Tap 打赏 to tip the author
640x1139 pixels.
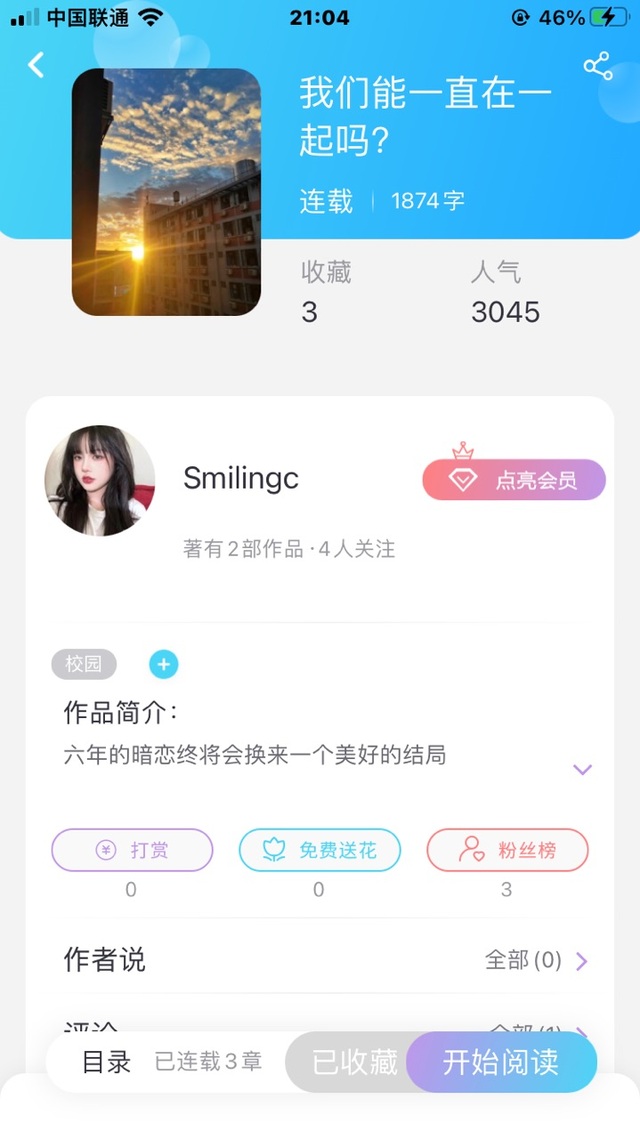point(132,850)
